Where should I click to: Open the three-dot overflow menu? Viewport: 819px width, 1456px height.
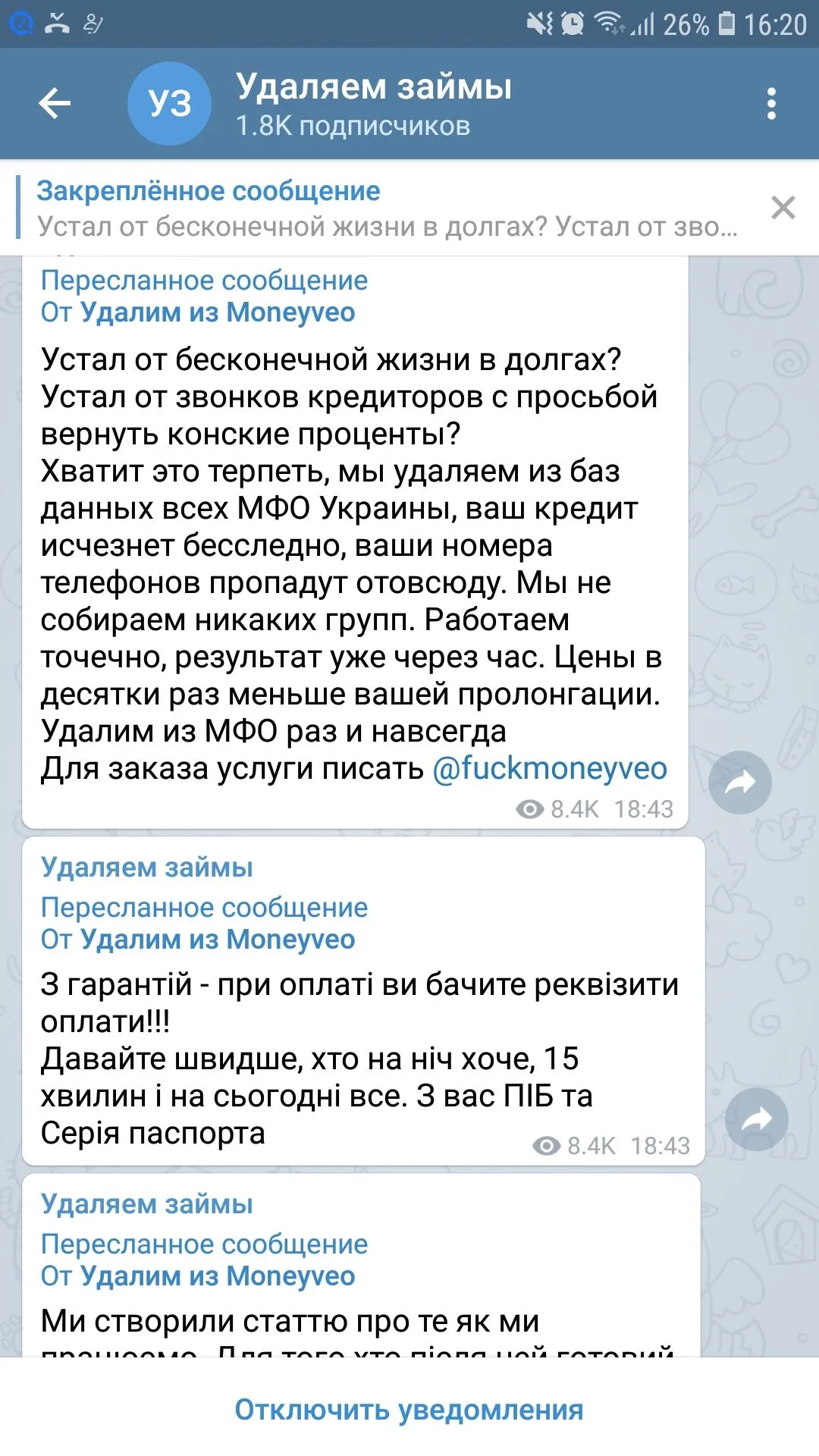(x=771, y=103)
